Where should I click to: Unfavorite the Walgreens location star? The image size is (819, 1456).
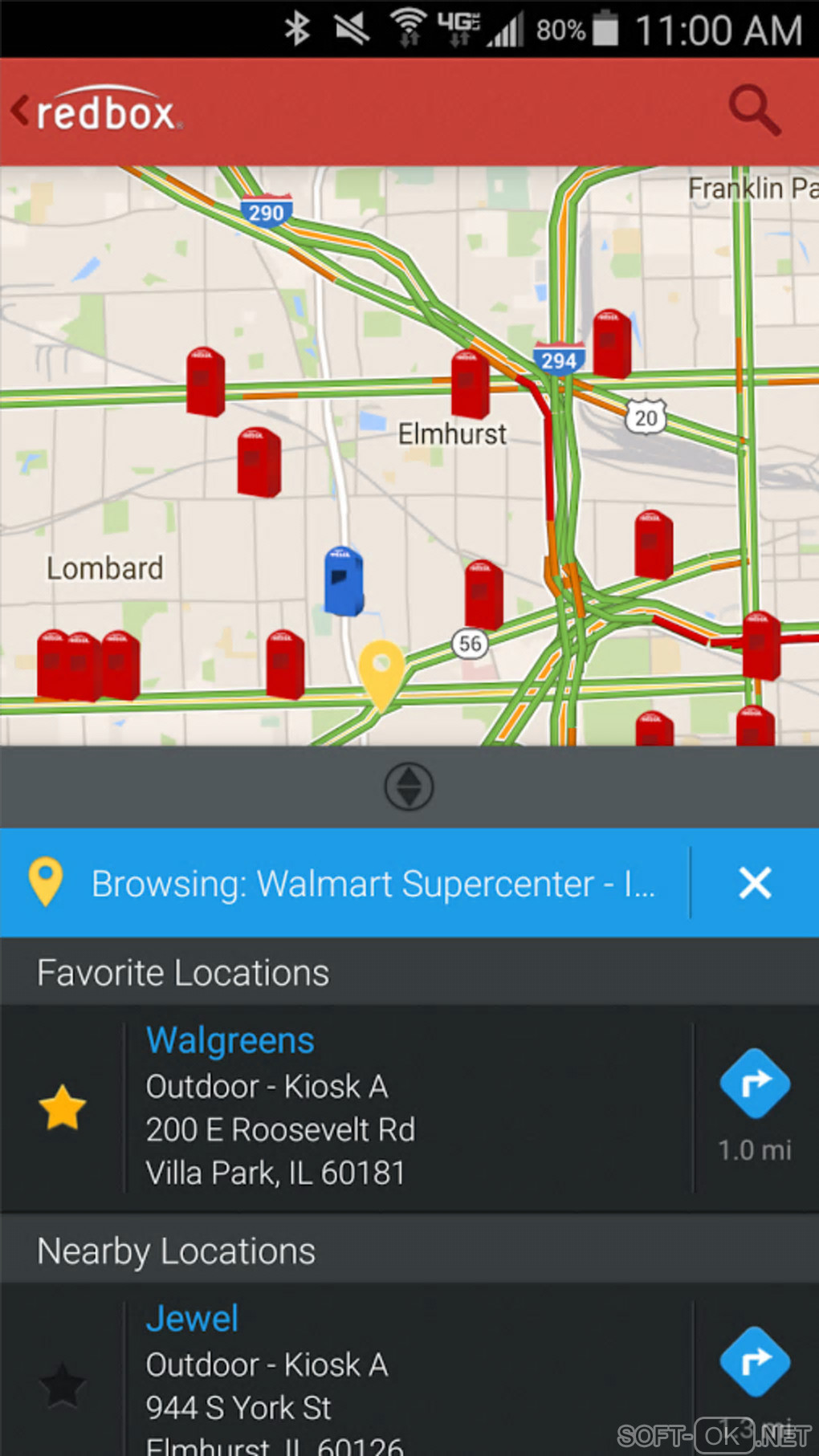coord(63,1108)
